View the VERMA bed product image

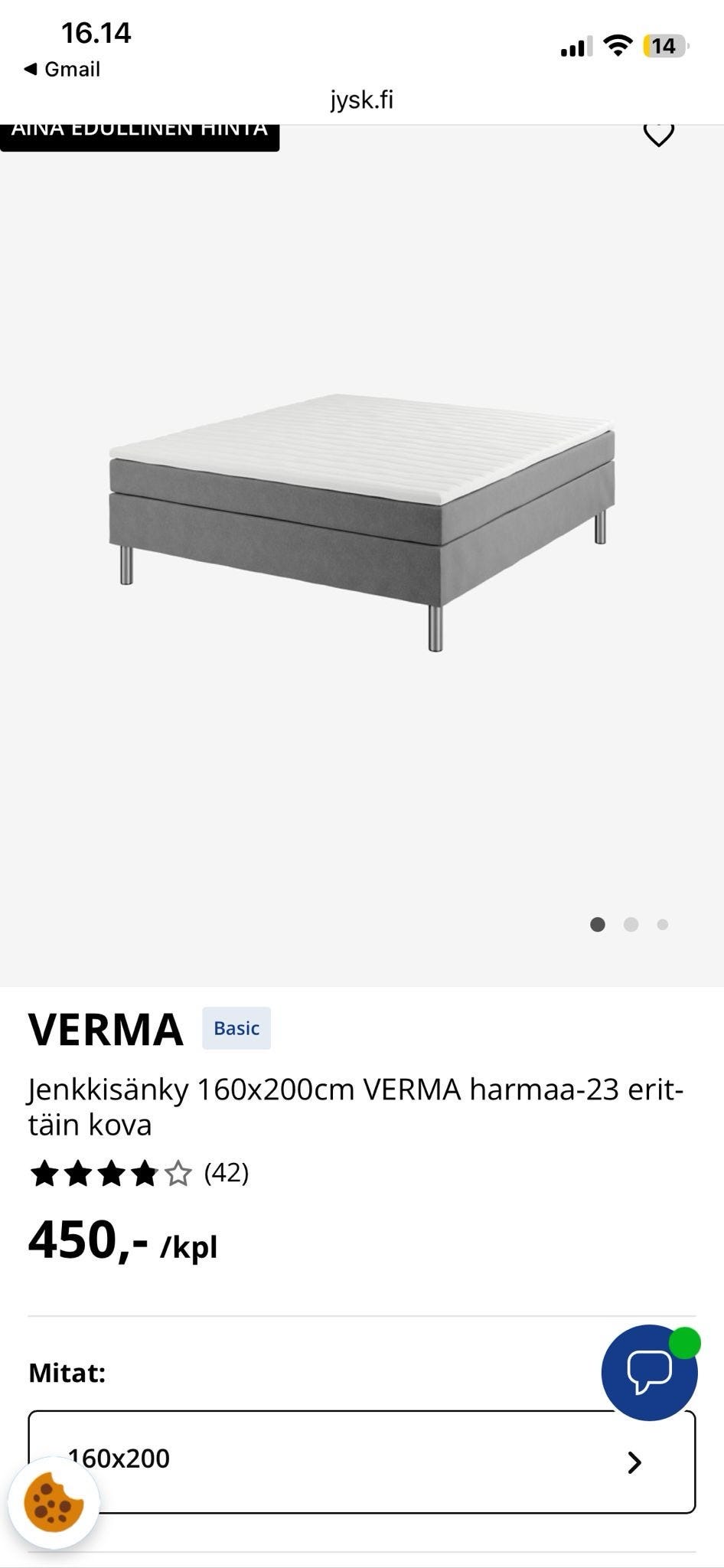tap(361, 521)
